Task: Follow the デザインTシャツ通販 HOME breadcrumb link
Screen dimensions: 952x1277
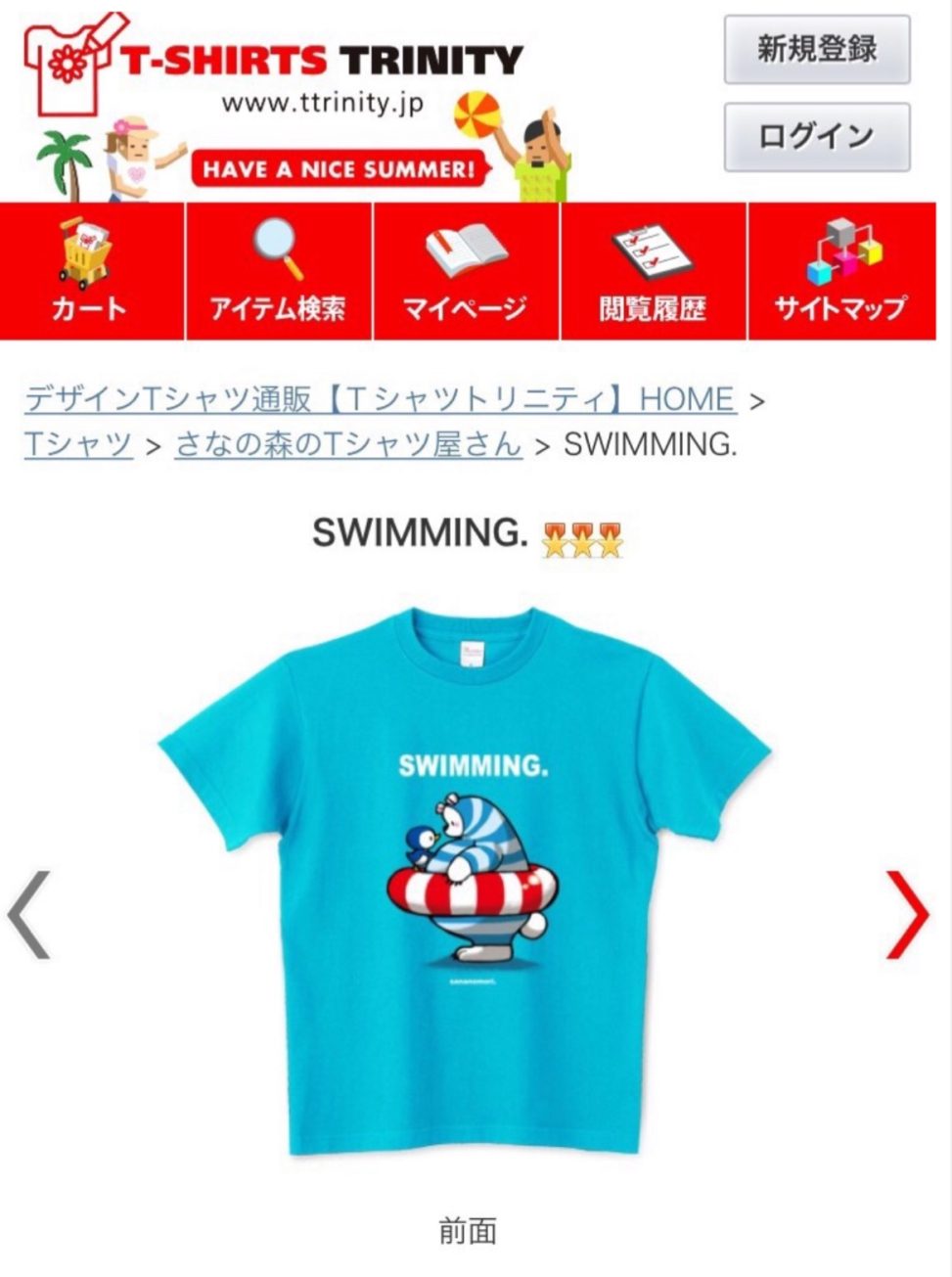Action: [380, 399]
